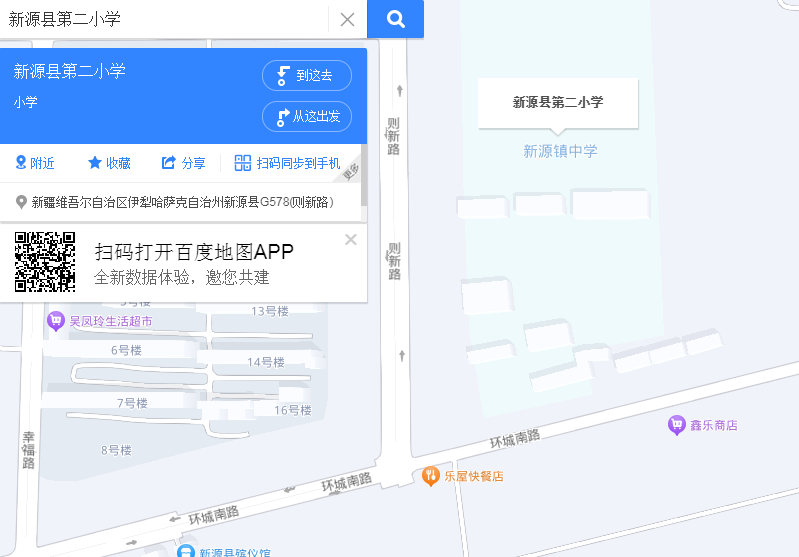The image size is (799, 557).
Task: Dismiss the Baidu Map APP banner
Action: [350, 239]
